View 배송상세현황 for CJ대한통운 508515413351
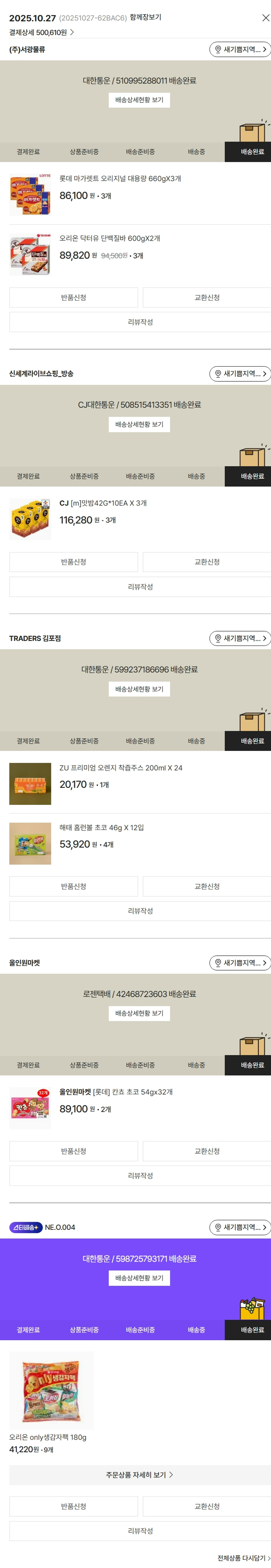 [139, 424]
